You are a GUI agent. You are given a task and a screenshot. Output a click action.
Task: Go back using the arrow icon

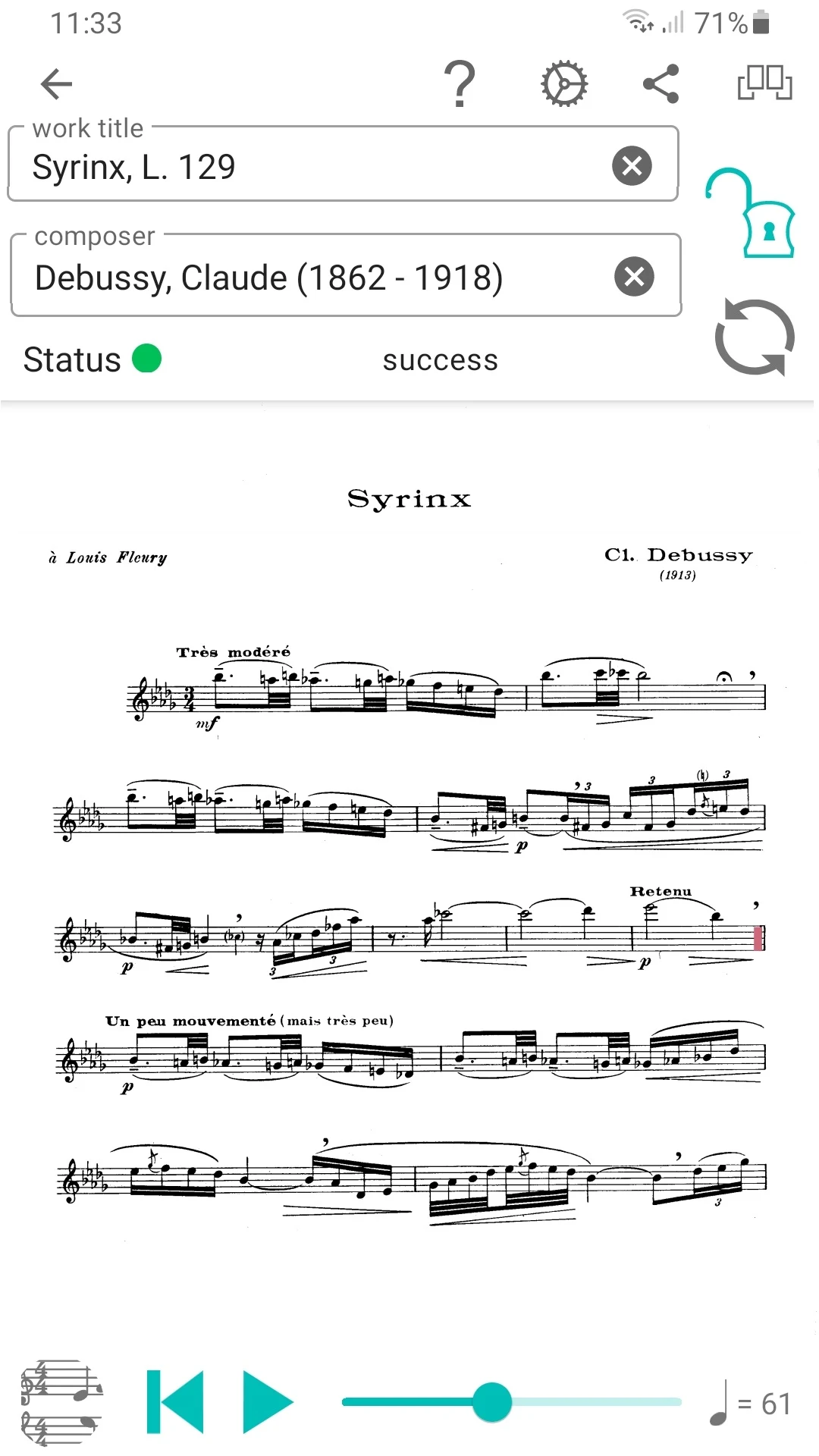(56, 83)
